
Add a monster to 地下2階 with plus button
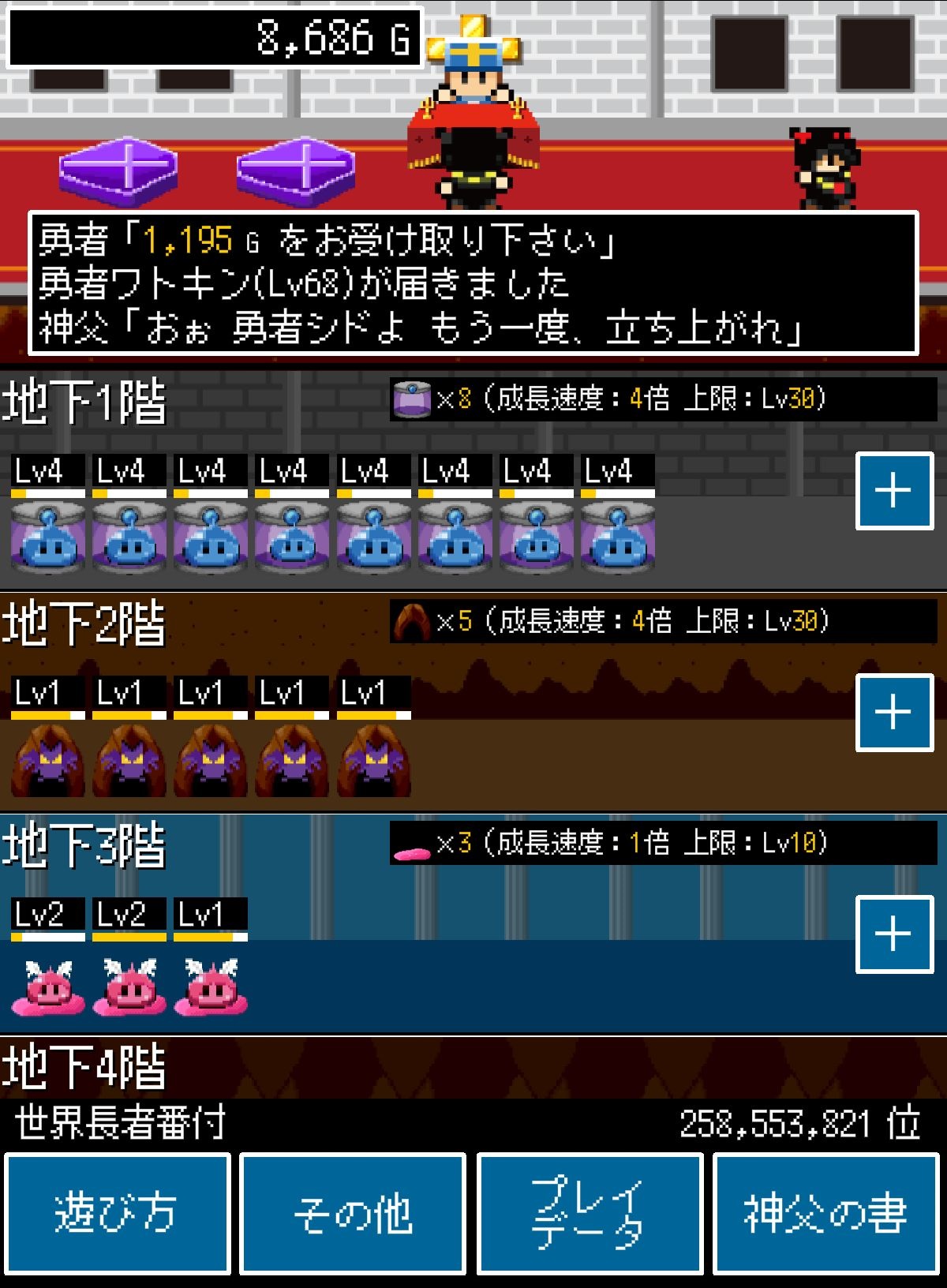click(x=894, y=713)
